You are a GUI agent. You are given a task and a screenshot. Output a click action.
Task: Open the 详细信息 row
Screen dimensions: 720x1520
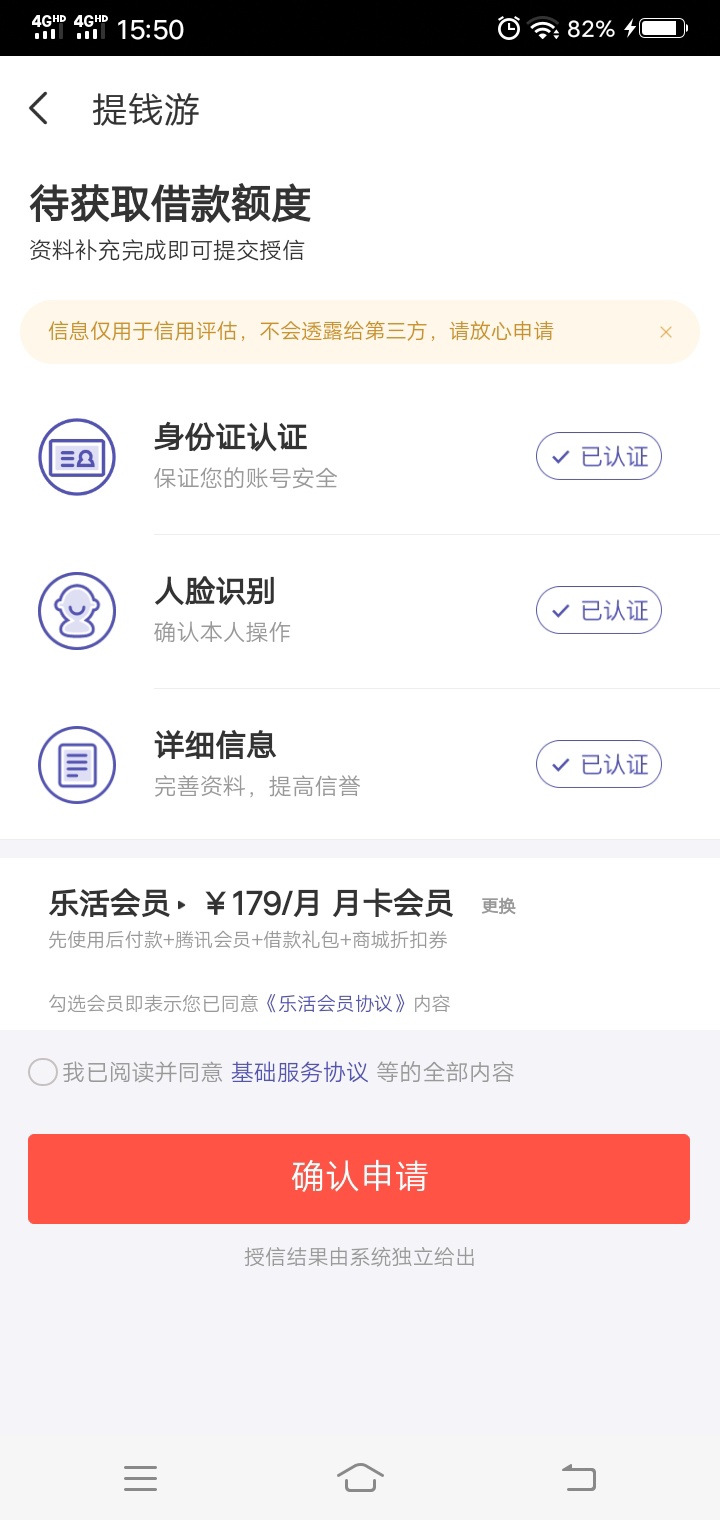tap(360, 765)
